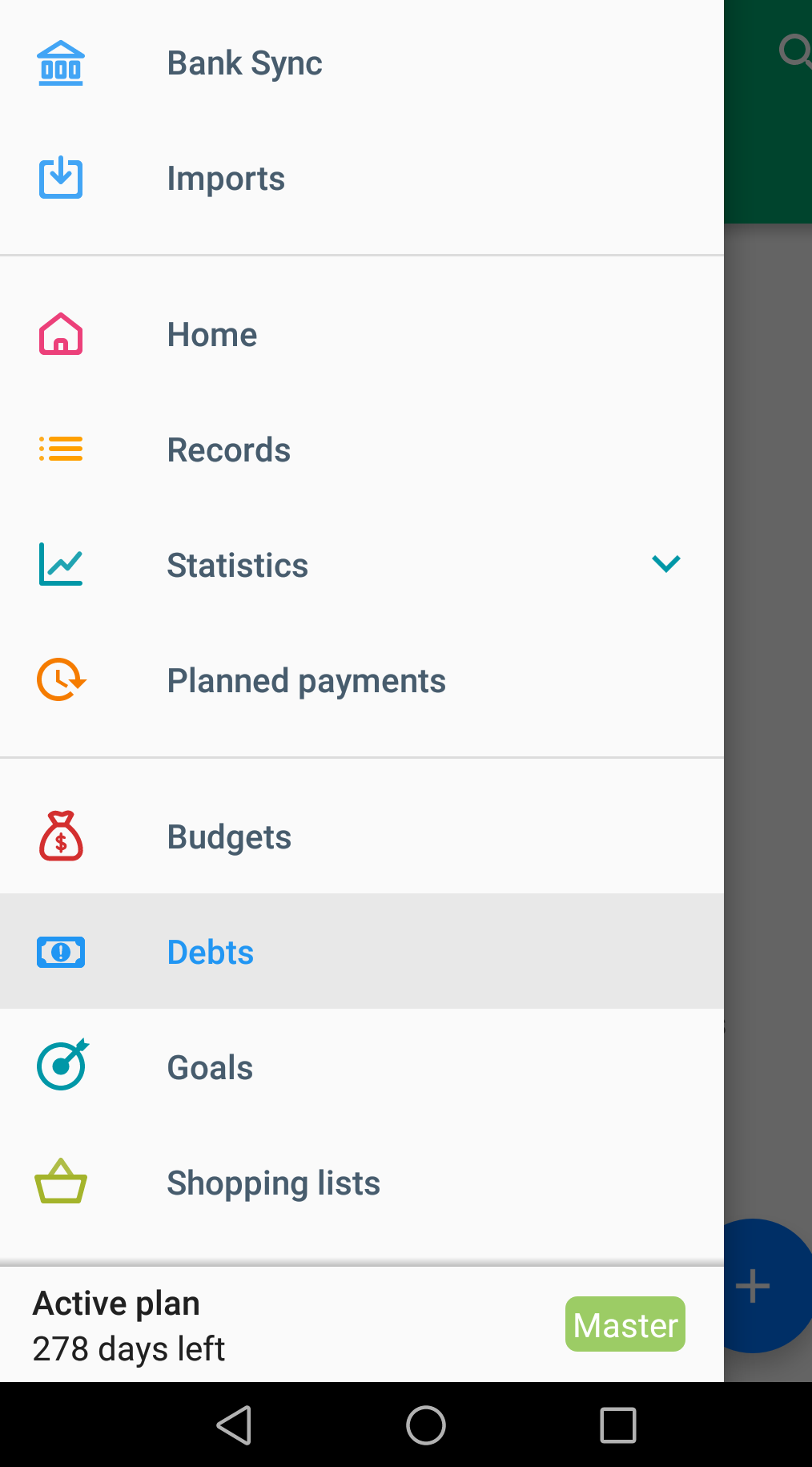Tap the search icon in the app bar
This screenshot has width=812, height=1467.
tap(794, 51)
